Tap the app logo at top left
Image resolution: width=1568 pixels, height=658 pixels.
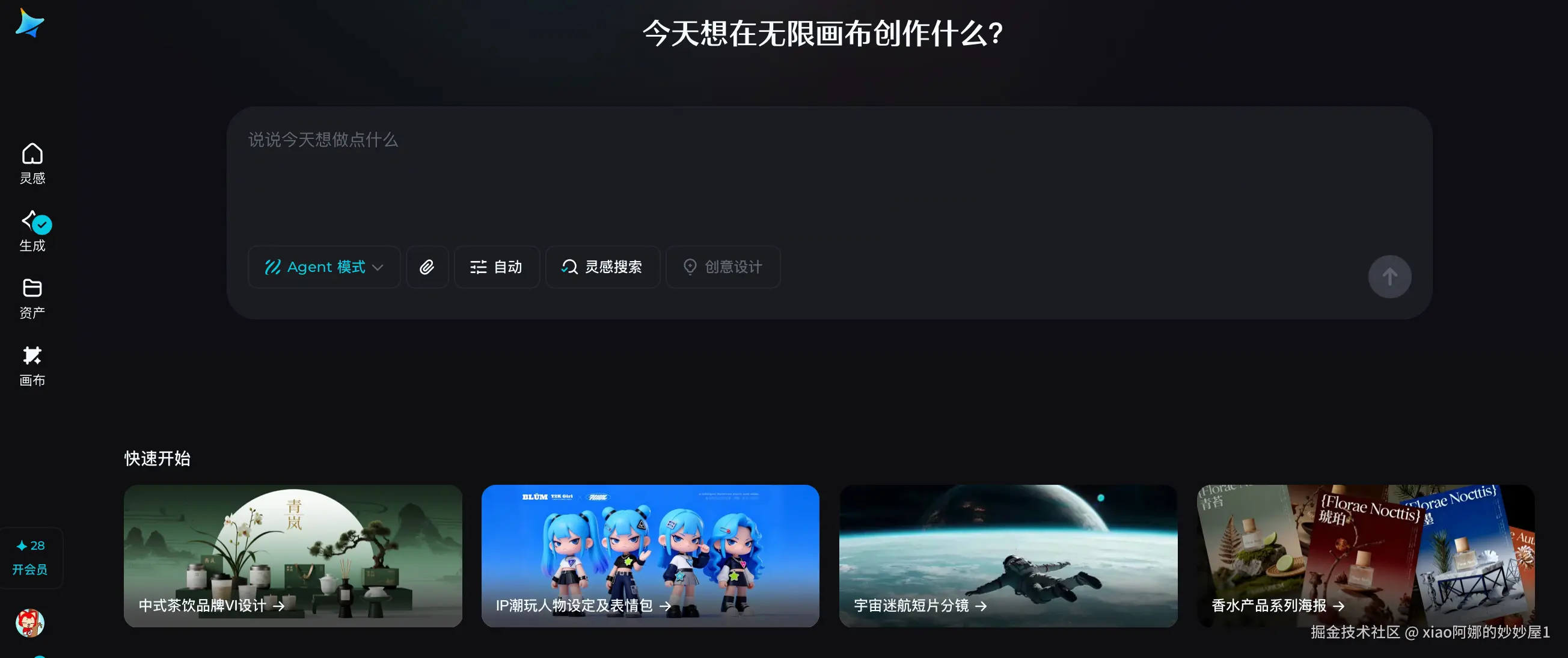point(29,23)
